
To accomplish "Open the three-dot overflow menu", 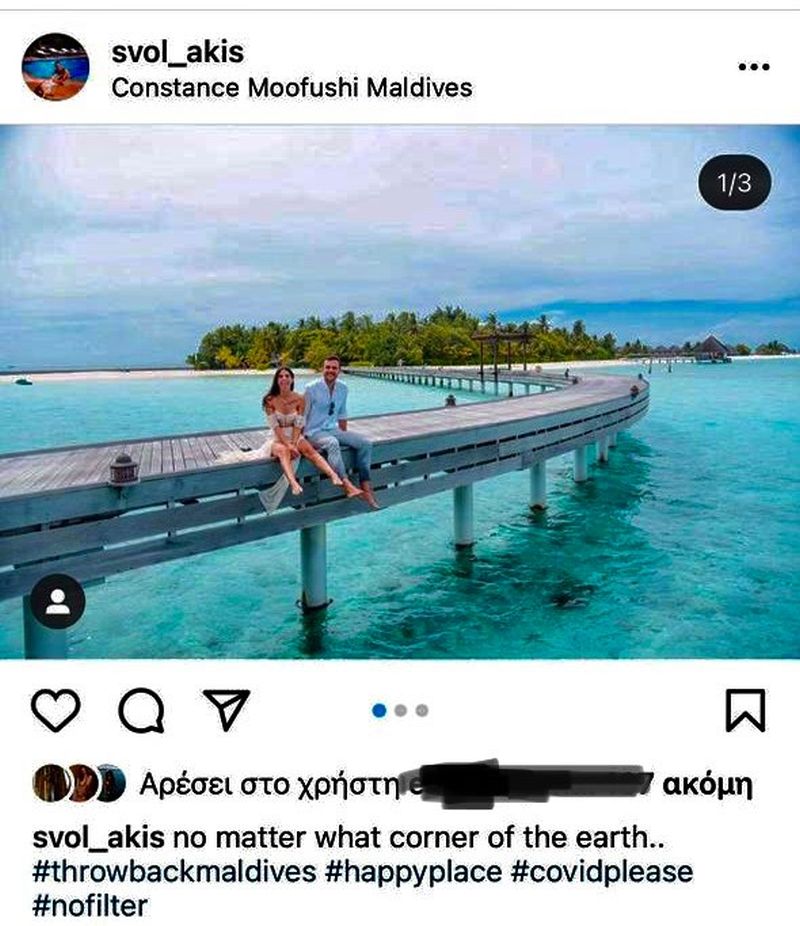I will [x=753, y=67].
